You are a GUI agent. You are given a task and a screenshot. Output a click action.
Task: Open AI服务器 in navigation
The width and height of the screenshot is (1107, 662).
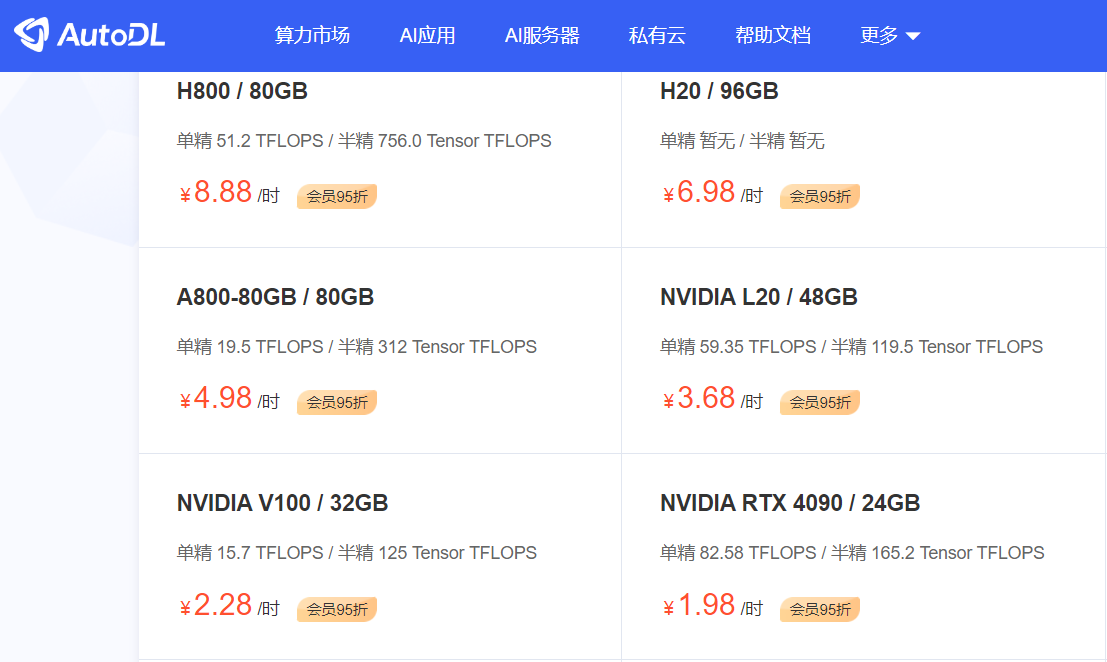542,36
